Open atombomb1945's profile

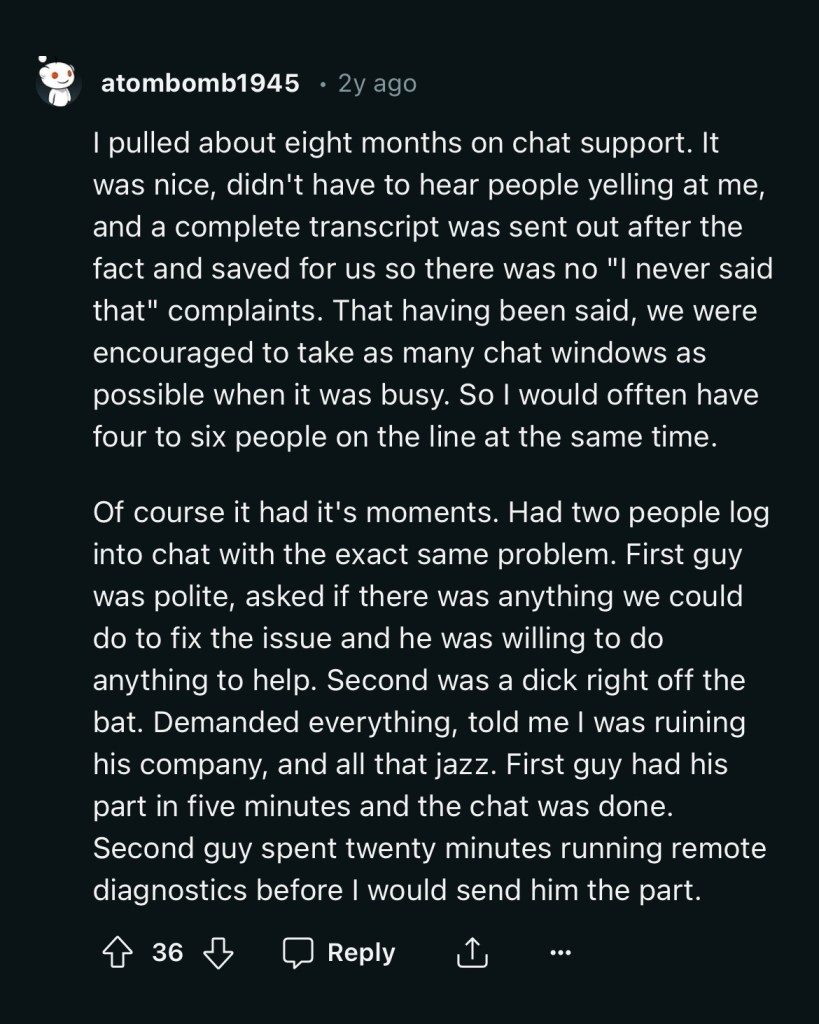click(199, 84)
